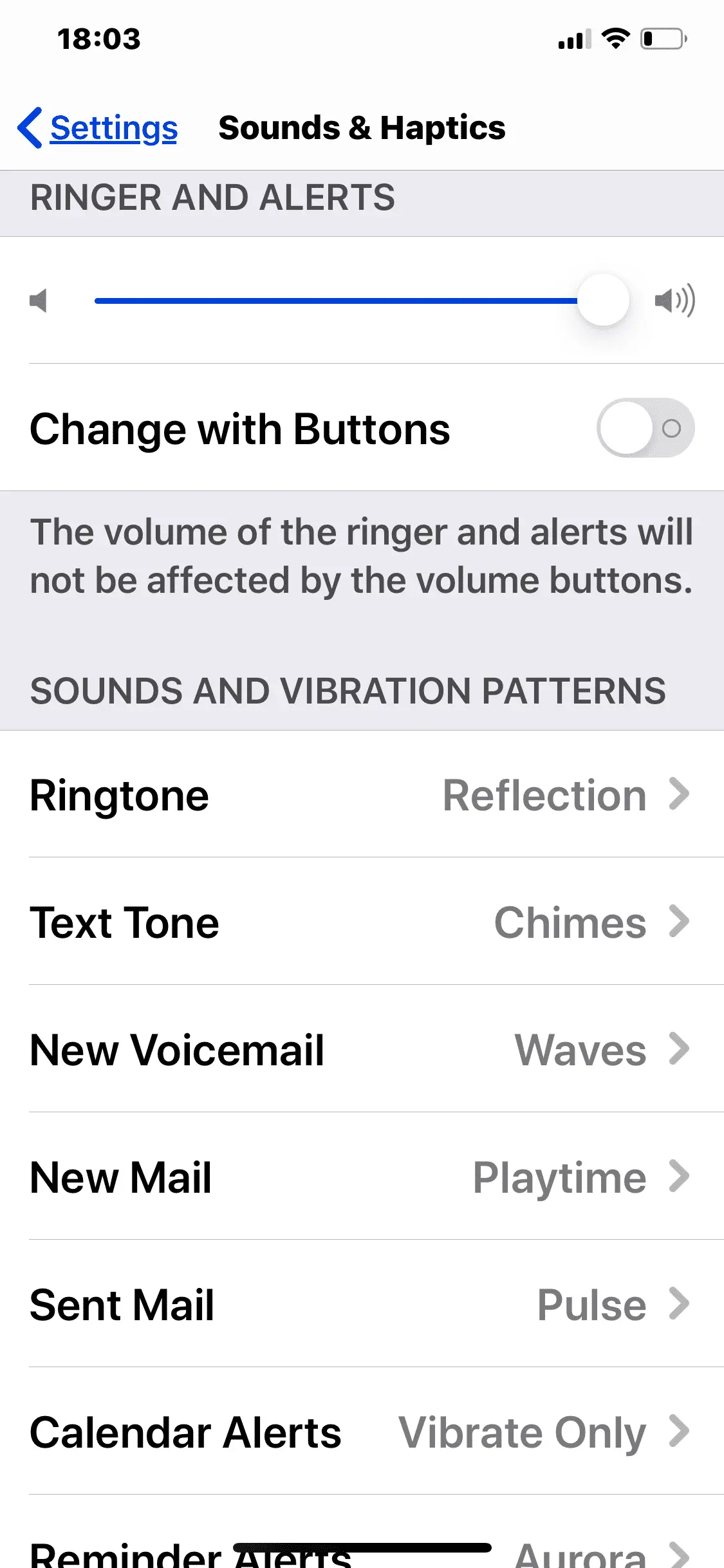Choose the Sent Mail sound row
724x1568 pixels.
pos(360,1305)
